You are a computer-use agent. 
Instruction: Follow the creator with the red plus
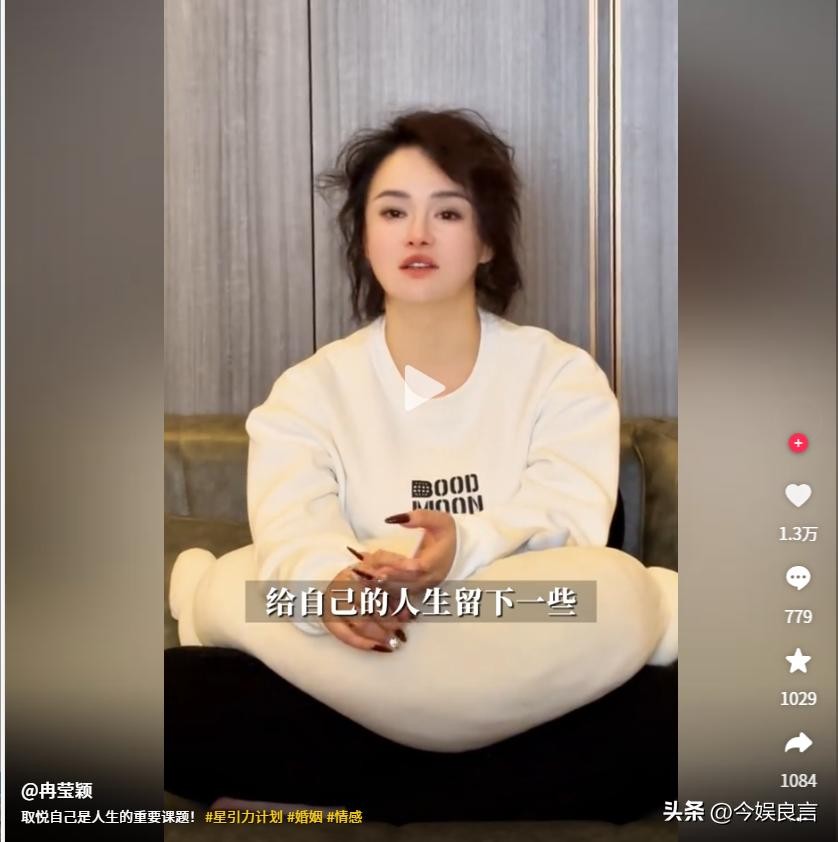click(x=798, y=443)
